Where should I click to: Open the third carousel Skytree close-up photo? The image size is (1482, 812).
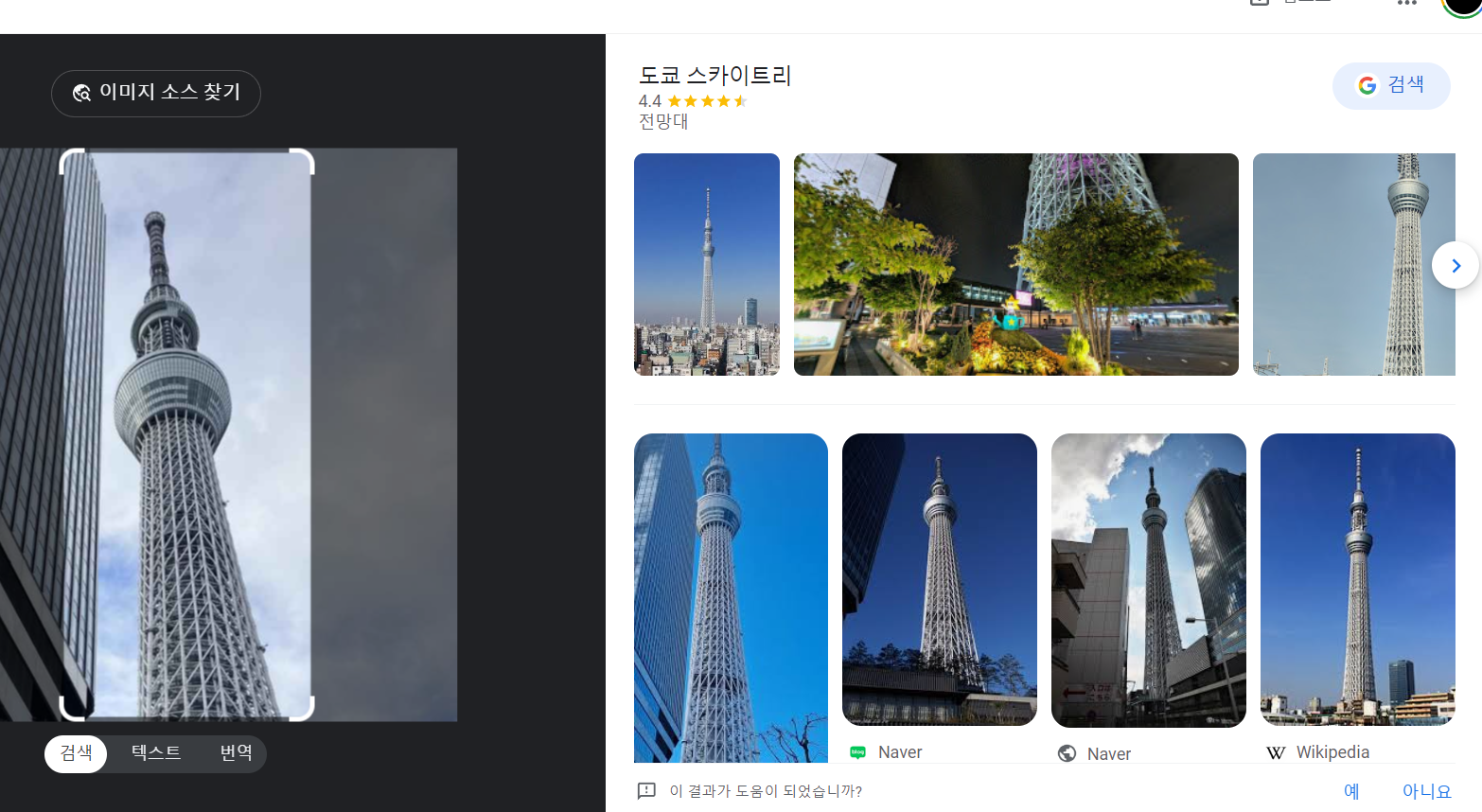coord(1353,264)
